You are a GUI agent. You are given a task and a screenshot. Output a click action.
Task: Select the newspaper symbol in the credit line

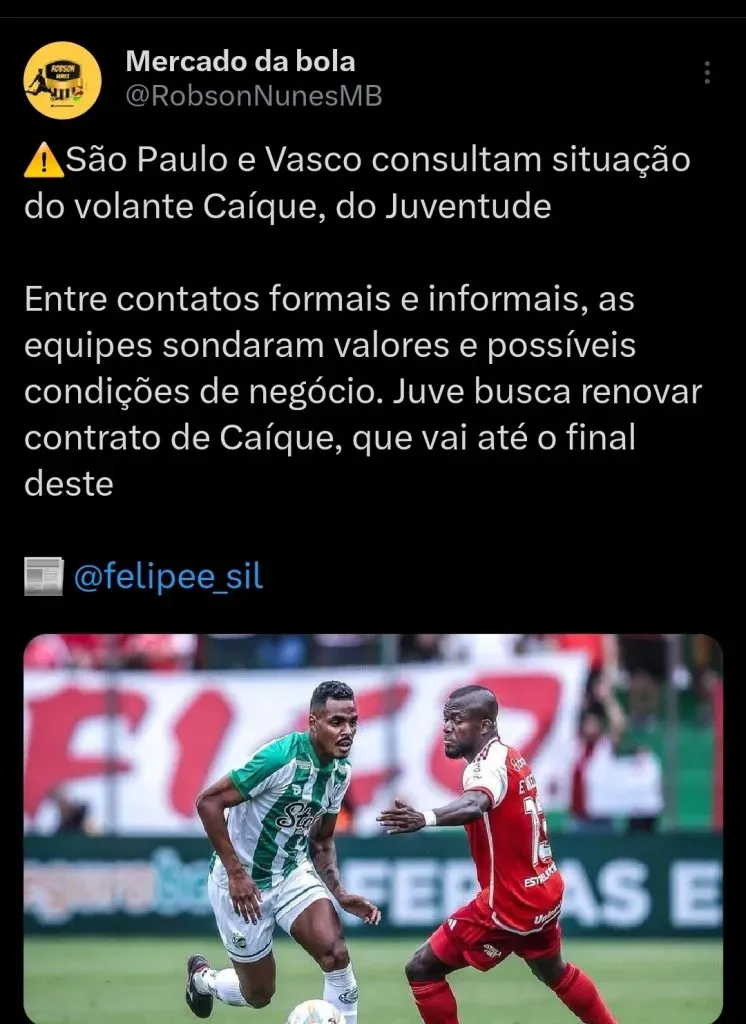[x=42, y=575]
